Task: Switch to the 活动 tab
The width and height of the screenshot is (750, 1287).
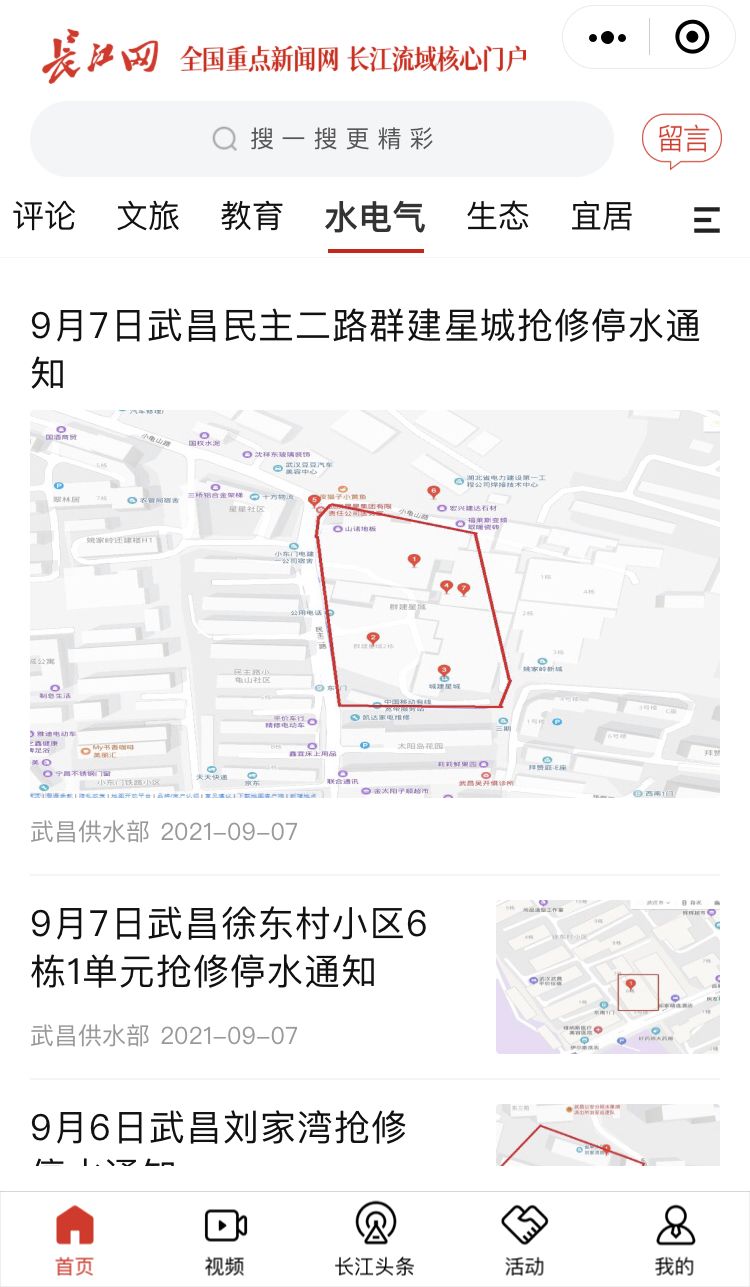Action: click(x=525, y=1240)
